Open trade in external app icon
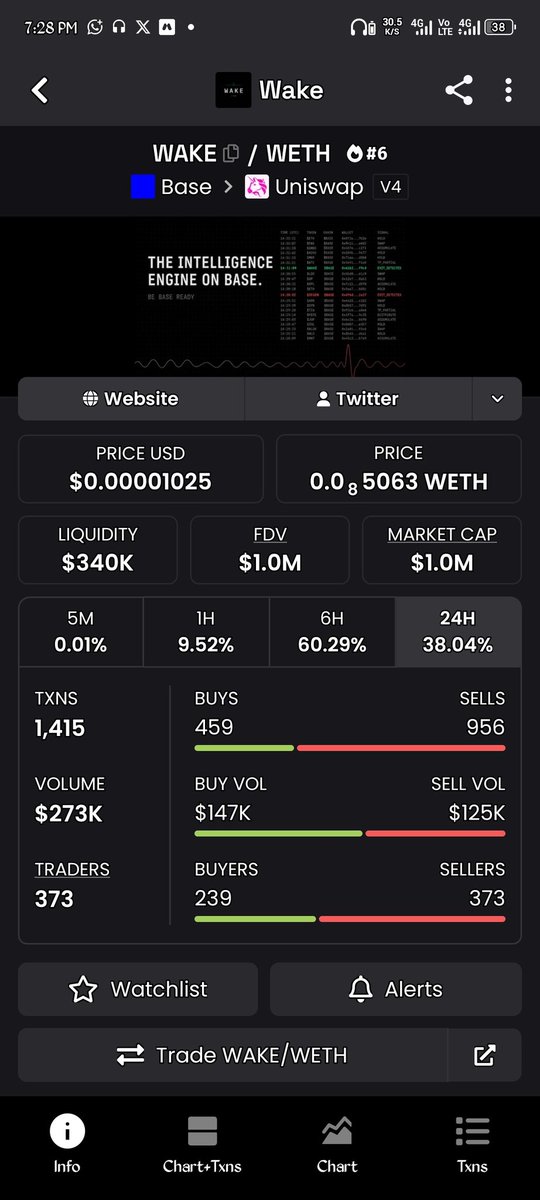 tap(485, 1055)
